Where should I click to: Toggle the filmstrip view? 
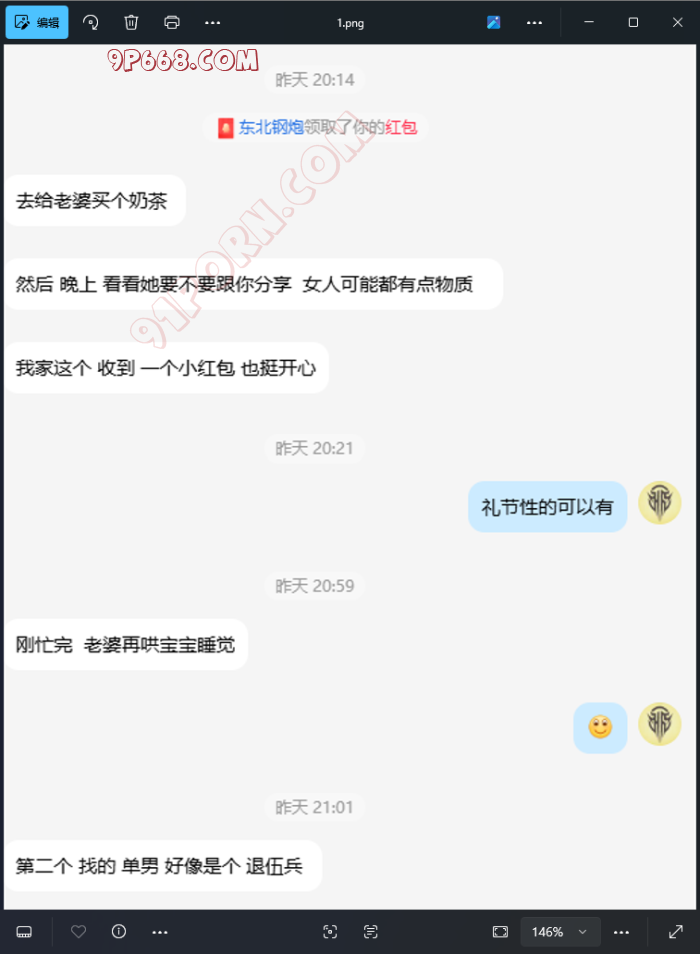pyautogui.click(x=24, y=931)
